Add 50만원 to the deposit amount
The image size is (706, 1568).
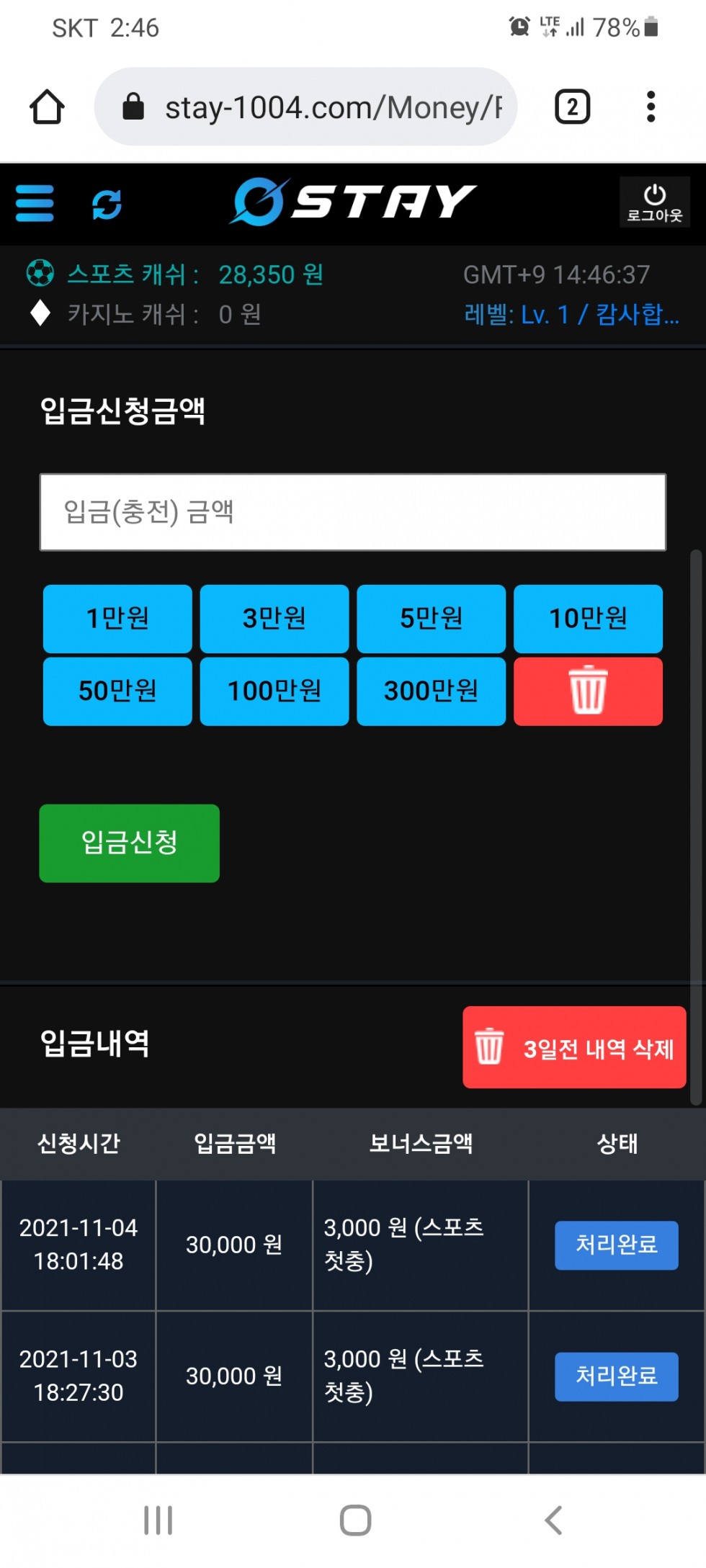(117, 691)
